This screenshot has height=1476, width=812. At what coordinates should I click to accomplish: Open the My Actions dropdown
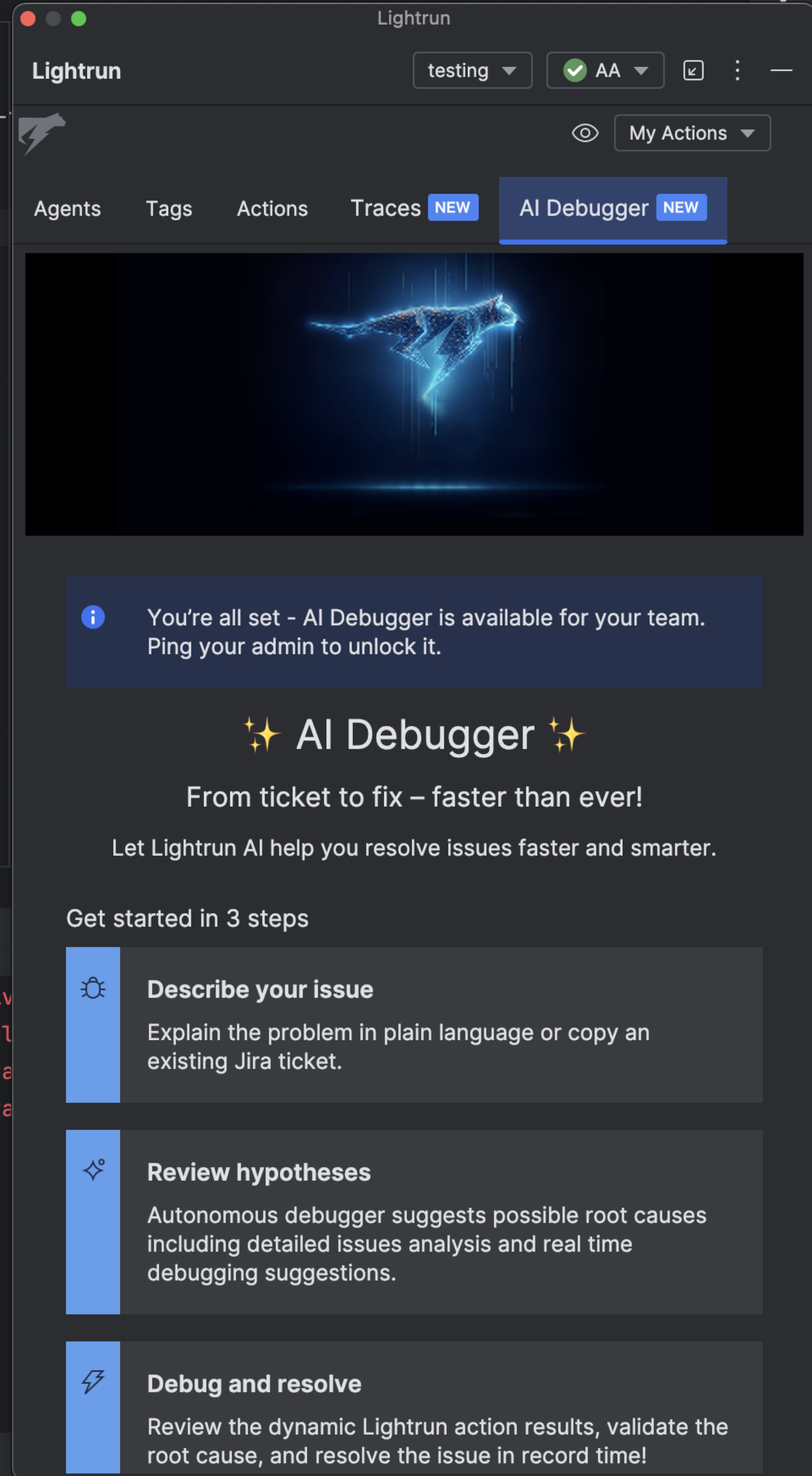pyautogui.click(x=692, y=133)
